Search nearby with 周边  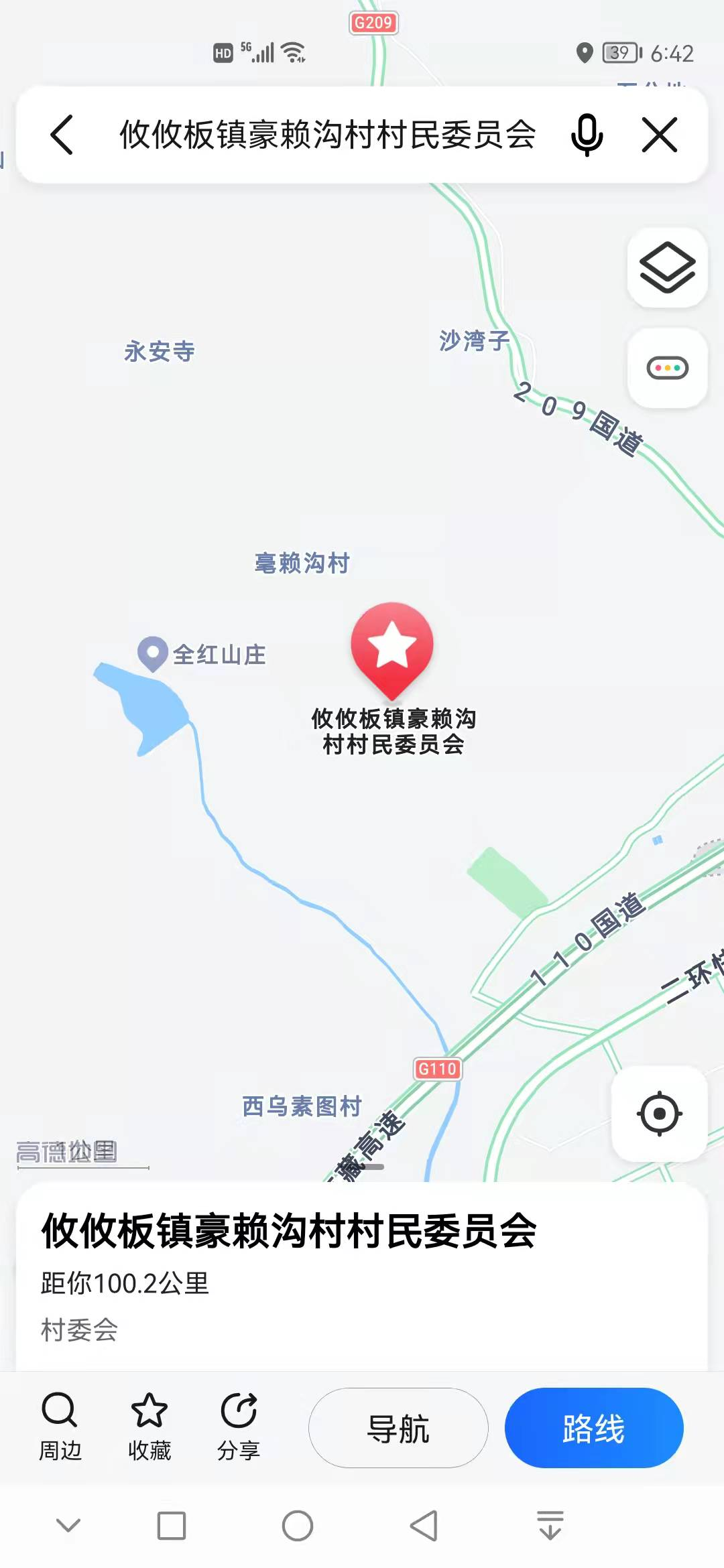coord(60,1427)
